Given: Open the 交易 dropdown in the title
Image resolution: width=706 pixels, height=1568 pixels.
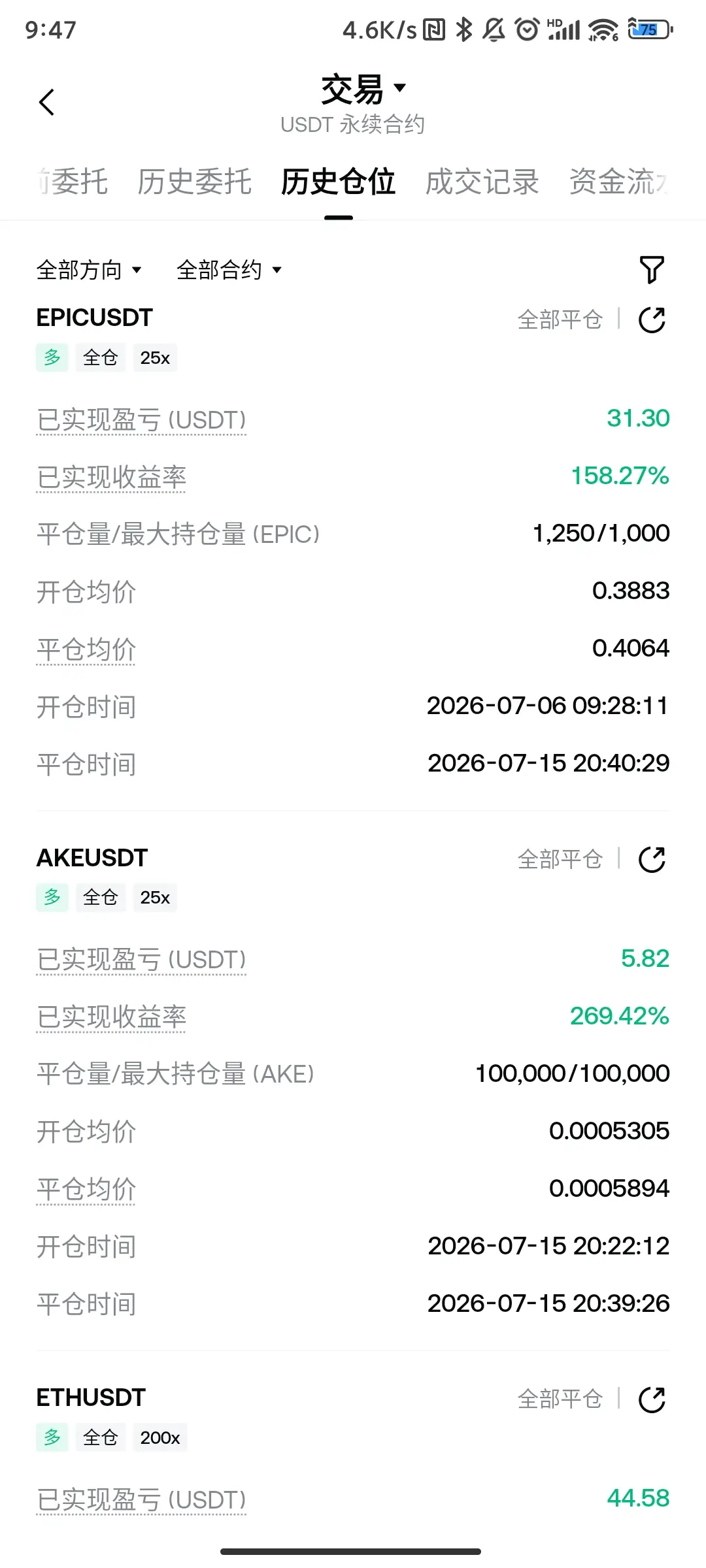Looking at the screenshot, I should (x=363, y=89).
